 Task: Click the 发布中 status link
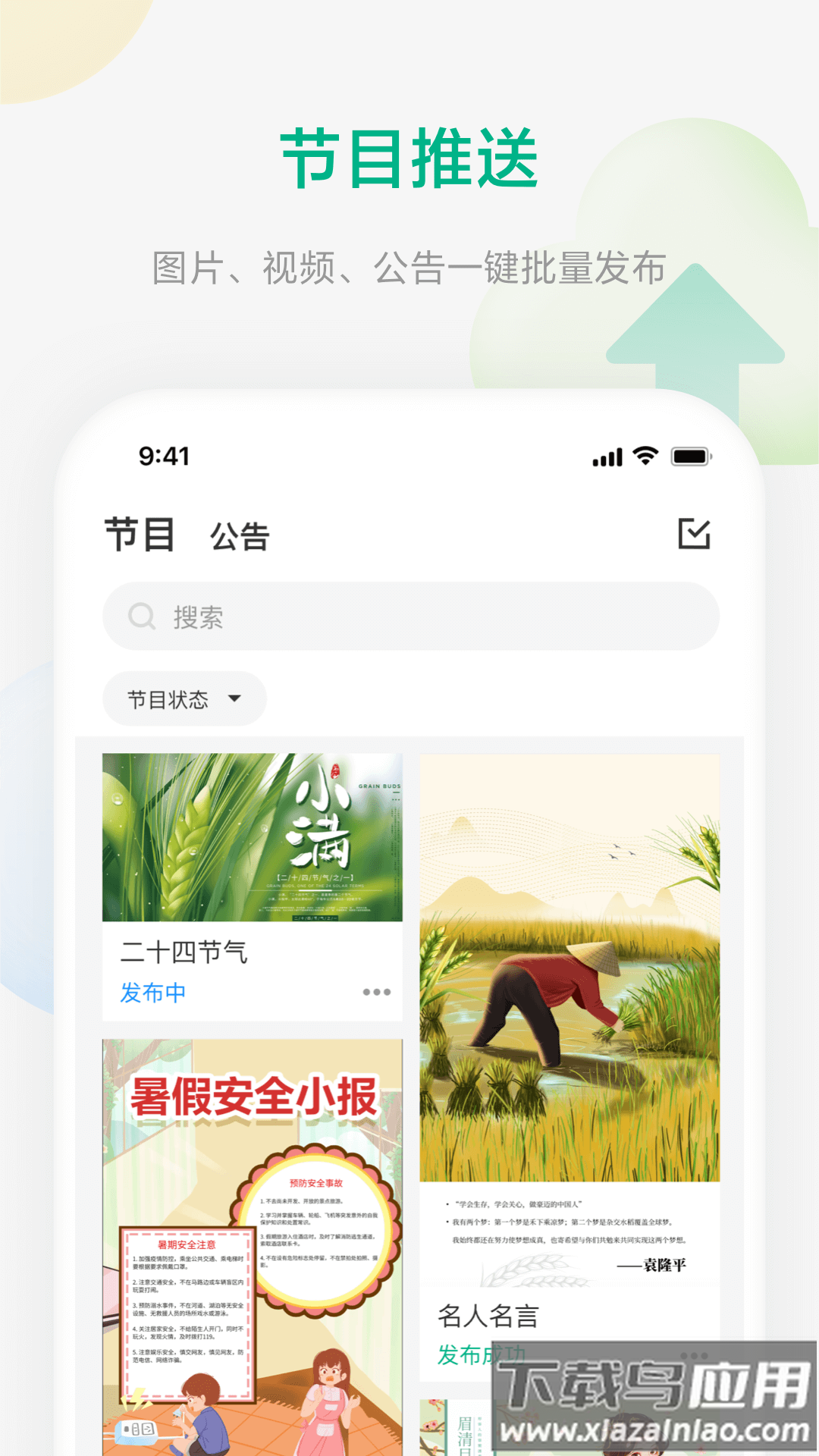pyautogui.click(x=152, y=991)
